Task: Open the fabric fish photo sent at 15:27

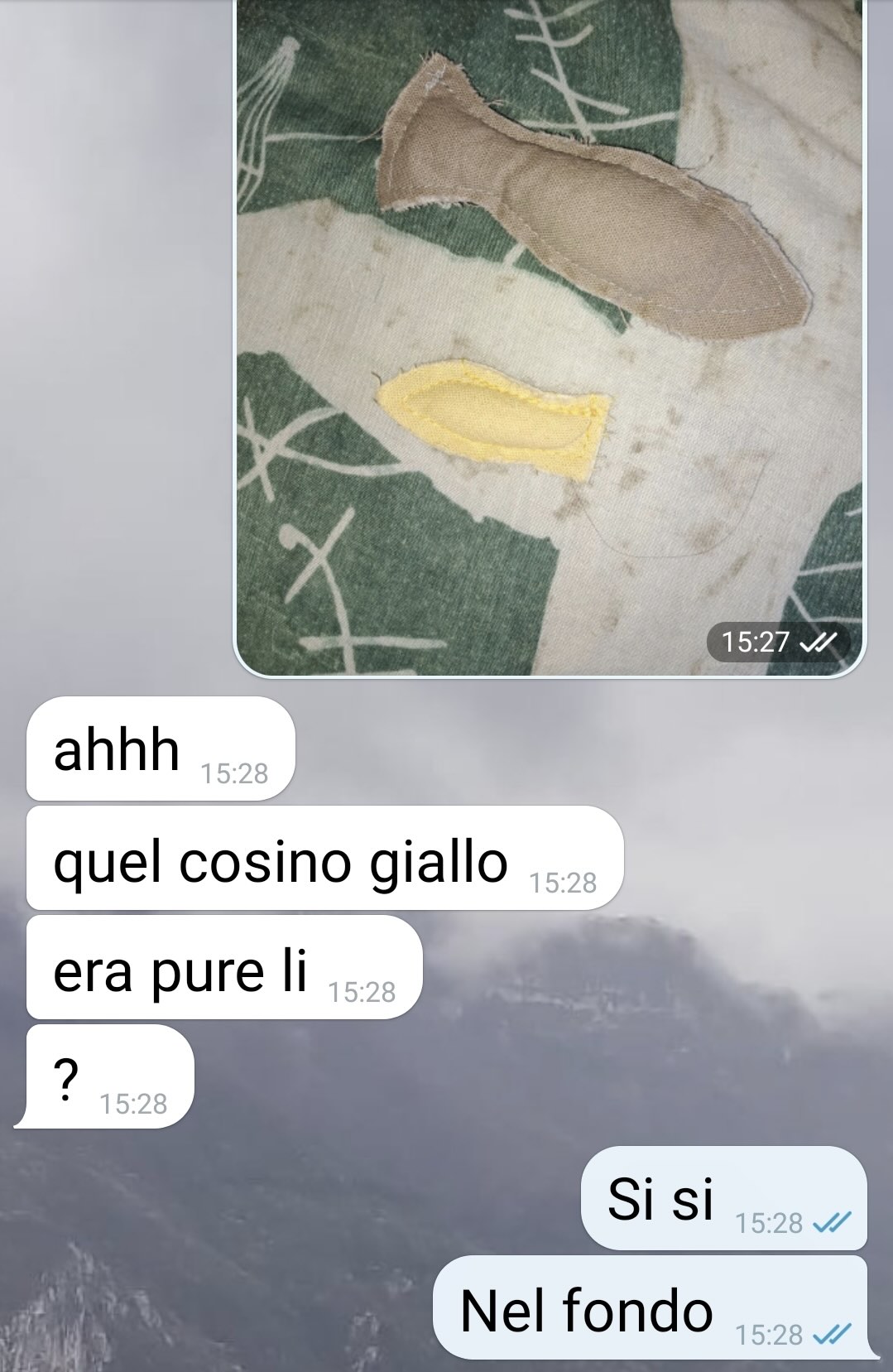Action: point(550,331)
